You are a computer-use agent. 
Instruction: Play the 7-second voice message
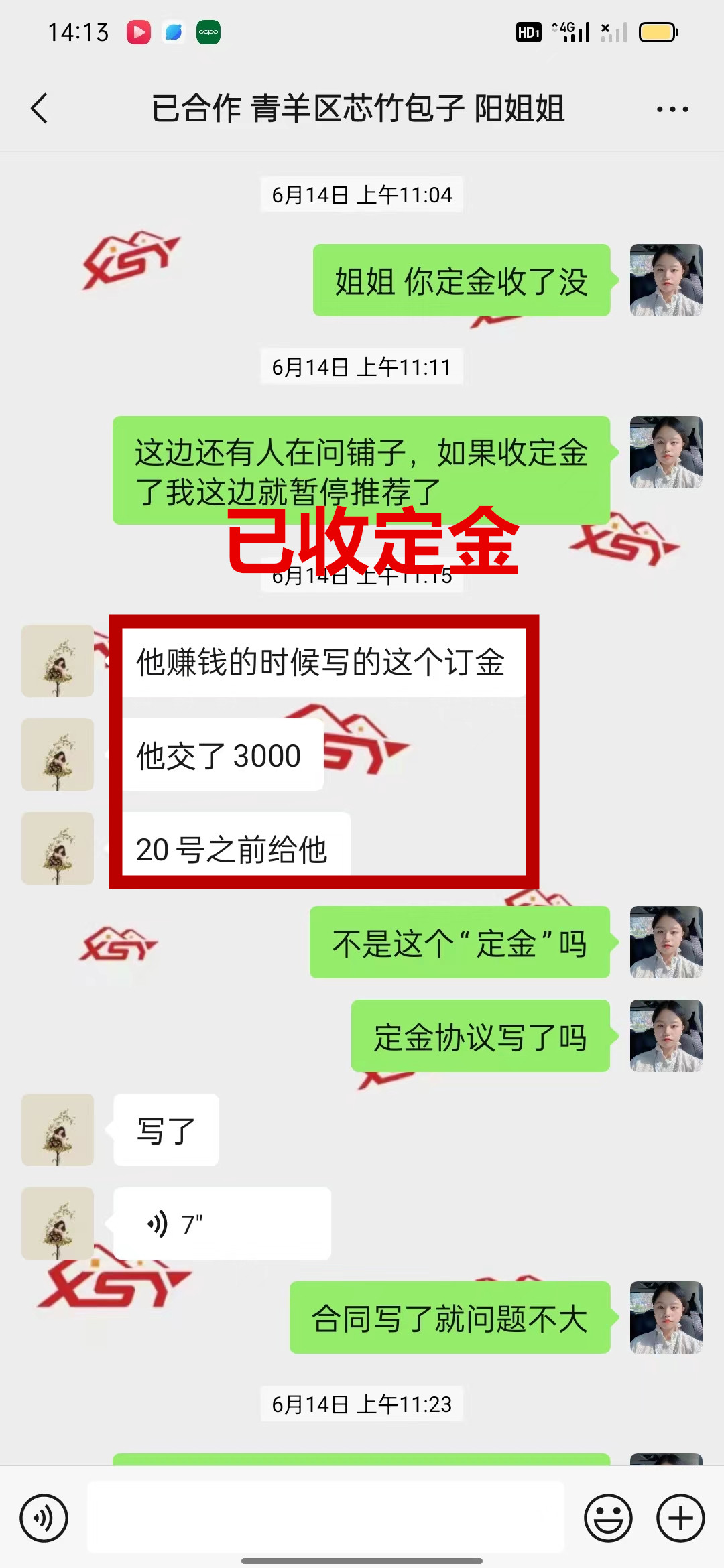coord(221,1224)
